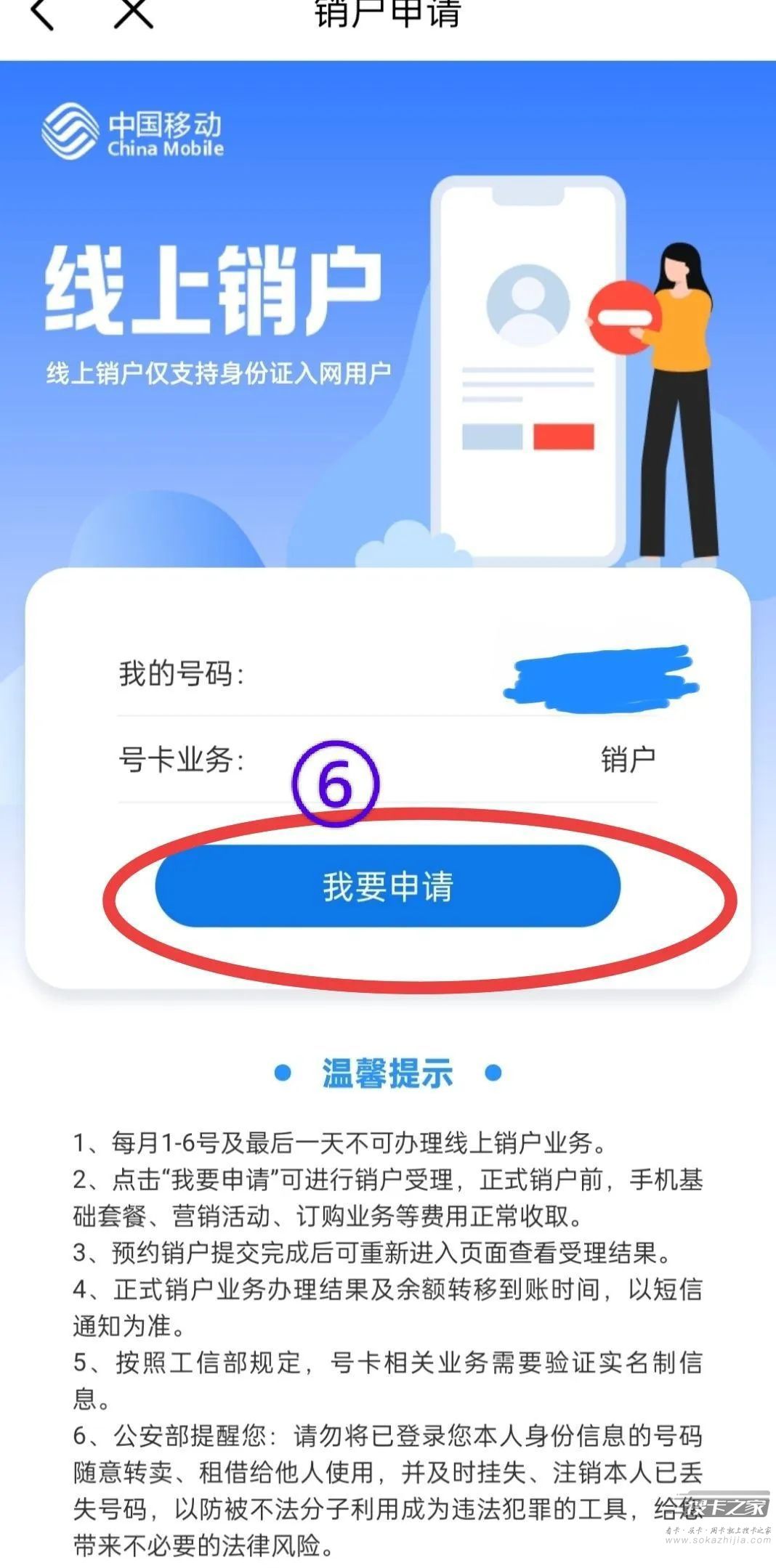Go back using the top arrow
This screenshot has height=1568, width=776.
coord(42,13)
